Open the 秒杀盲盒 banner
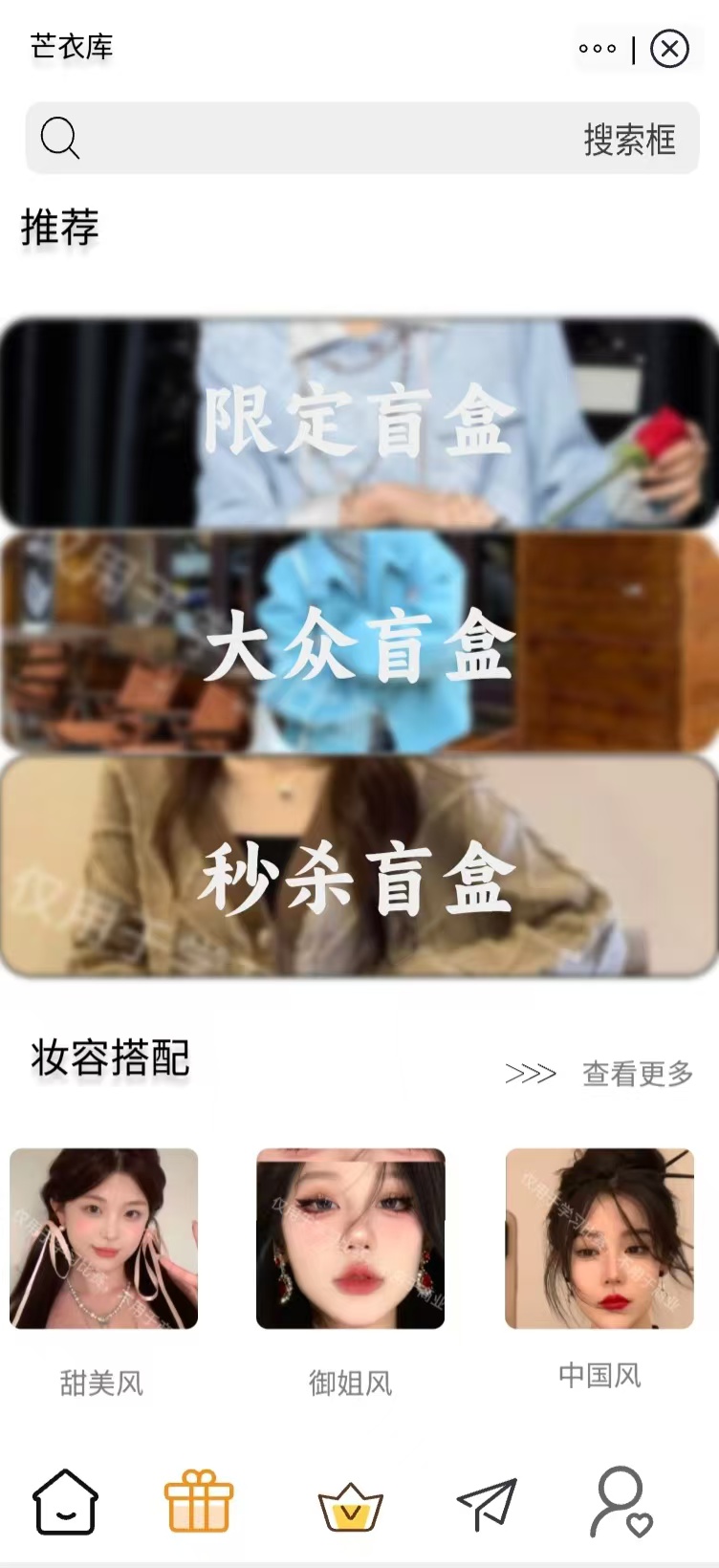This screenshot has width=719, height=1568. [x=359, y=866]
